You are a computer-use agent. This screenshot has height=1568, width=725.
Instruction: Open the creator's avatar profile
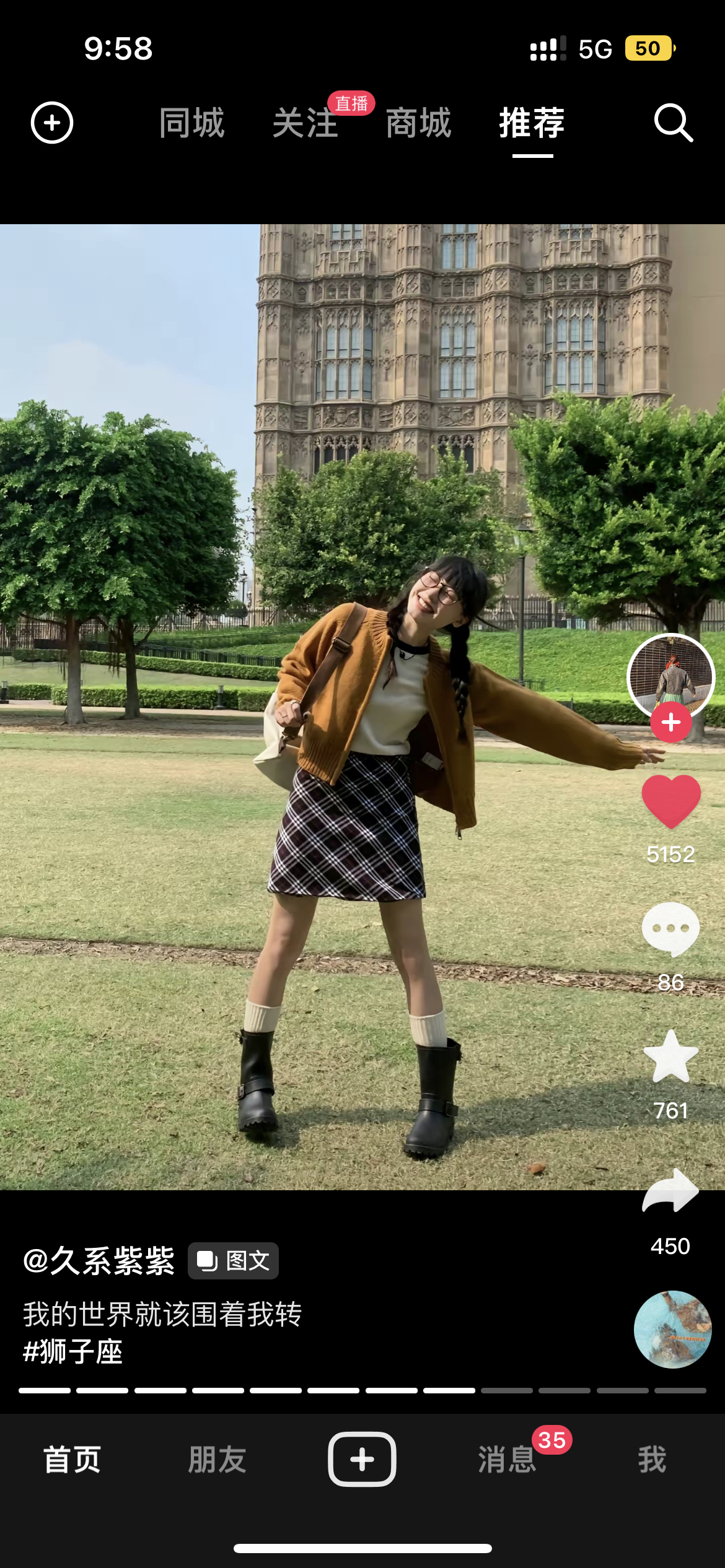[x=670, y=675]
